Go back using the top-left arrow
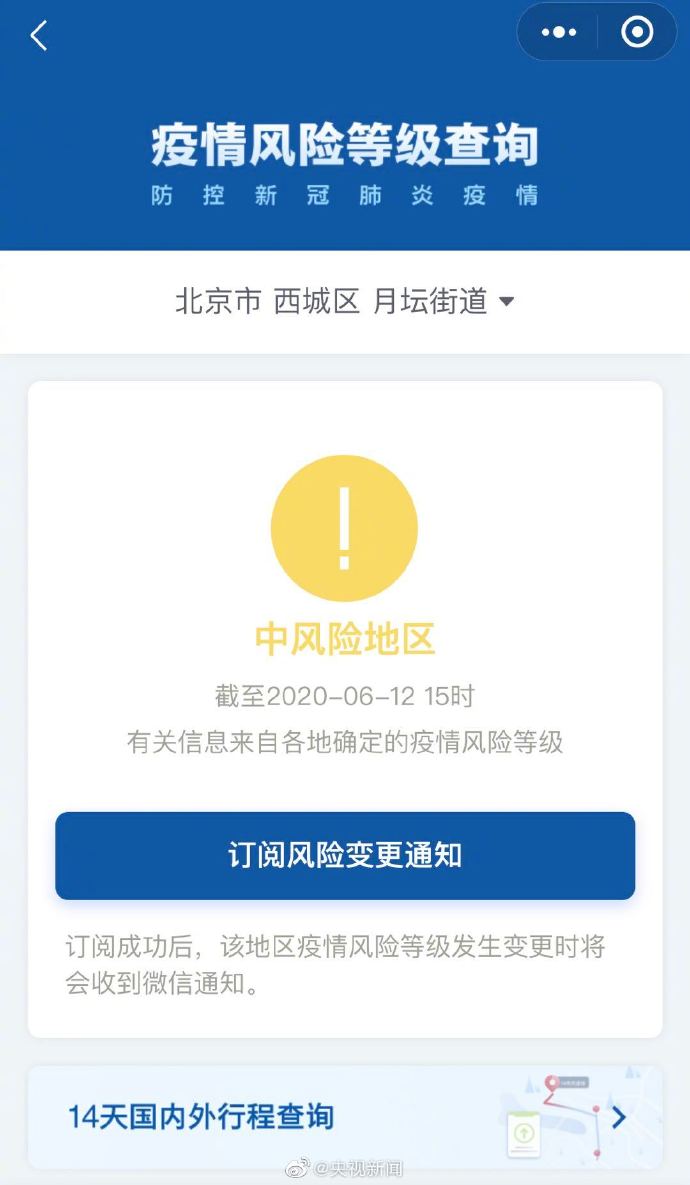Viewport: 690px width, 1185px height. pyautogui.click(x=39, y=36)
